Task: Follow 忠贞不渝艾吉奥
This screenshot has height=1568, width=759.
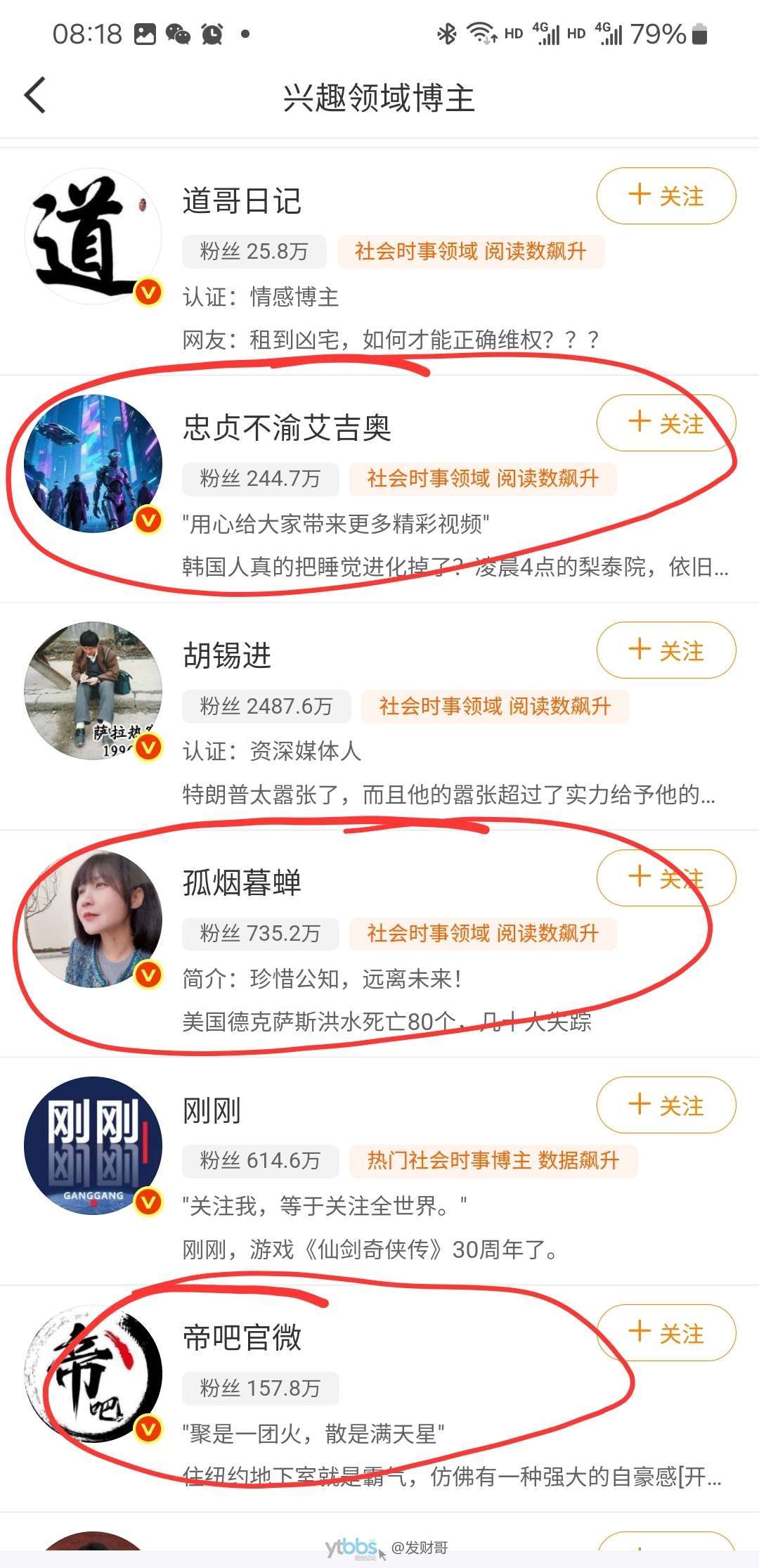Action: pyautogui.click(x=666, y=423)
